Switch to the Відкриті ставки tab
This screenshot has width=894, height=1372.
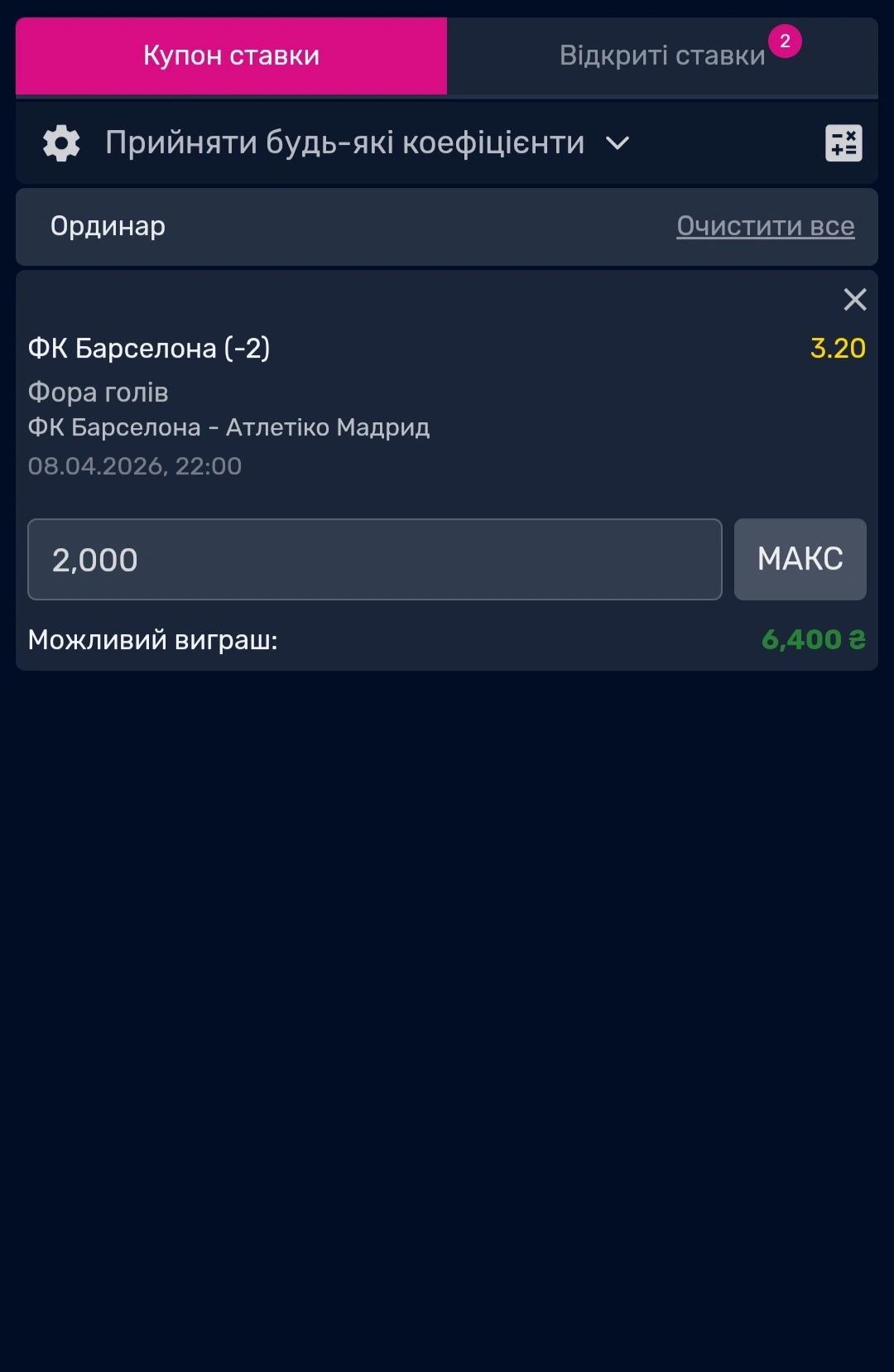[x=662, y=55]
